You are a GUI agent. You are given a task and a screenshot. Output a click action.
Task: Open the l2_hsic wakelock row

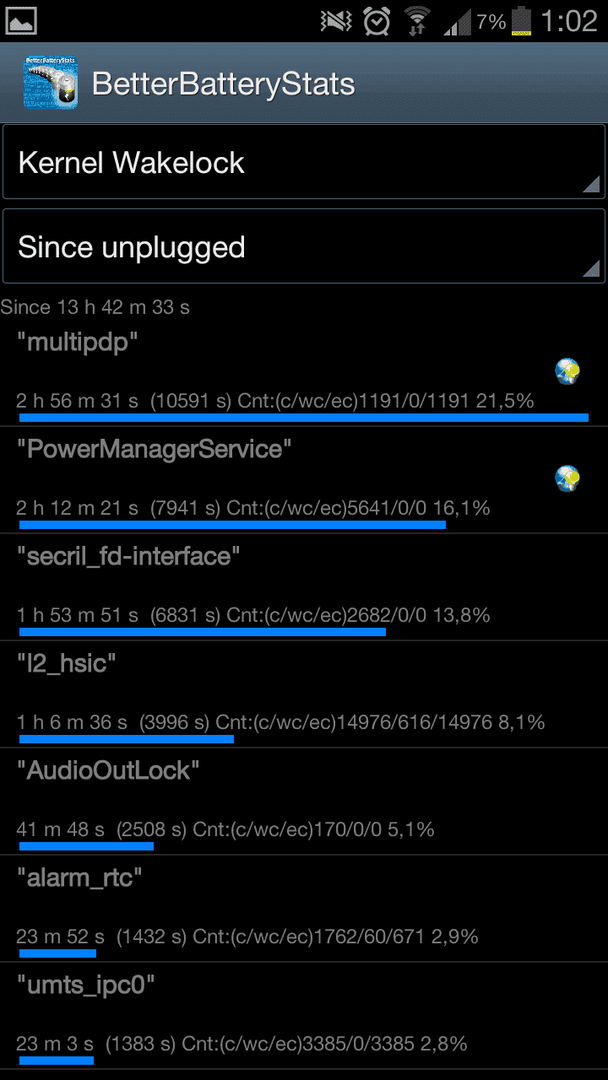[x=304, y=694]
